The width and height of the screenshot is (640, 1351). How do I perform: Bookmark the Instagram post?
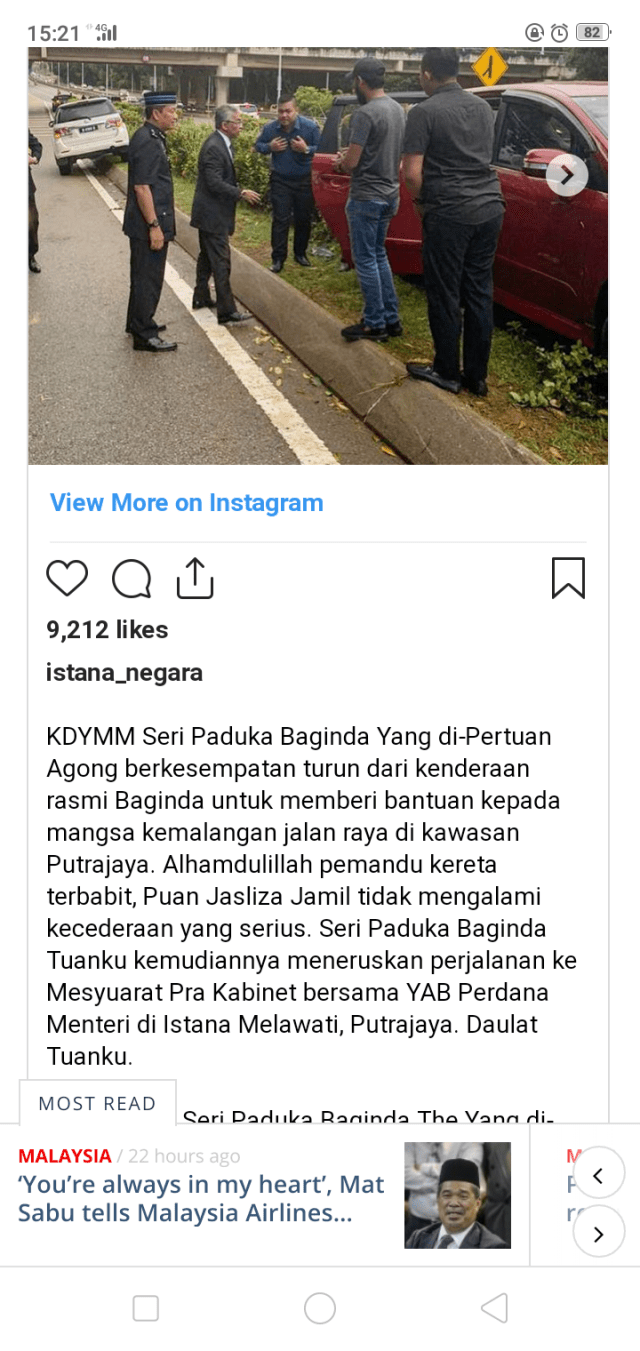(x=568, y=578)
